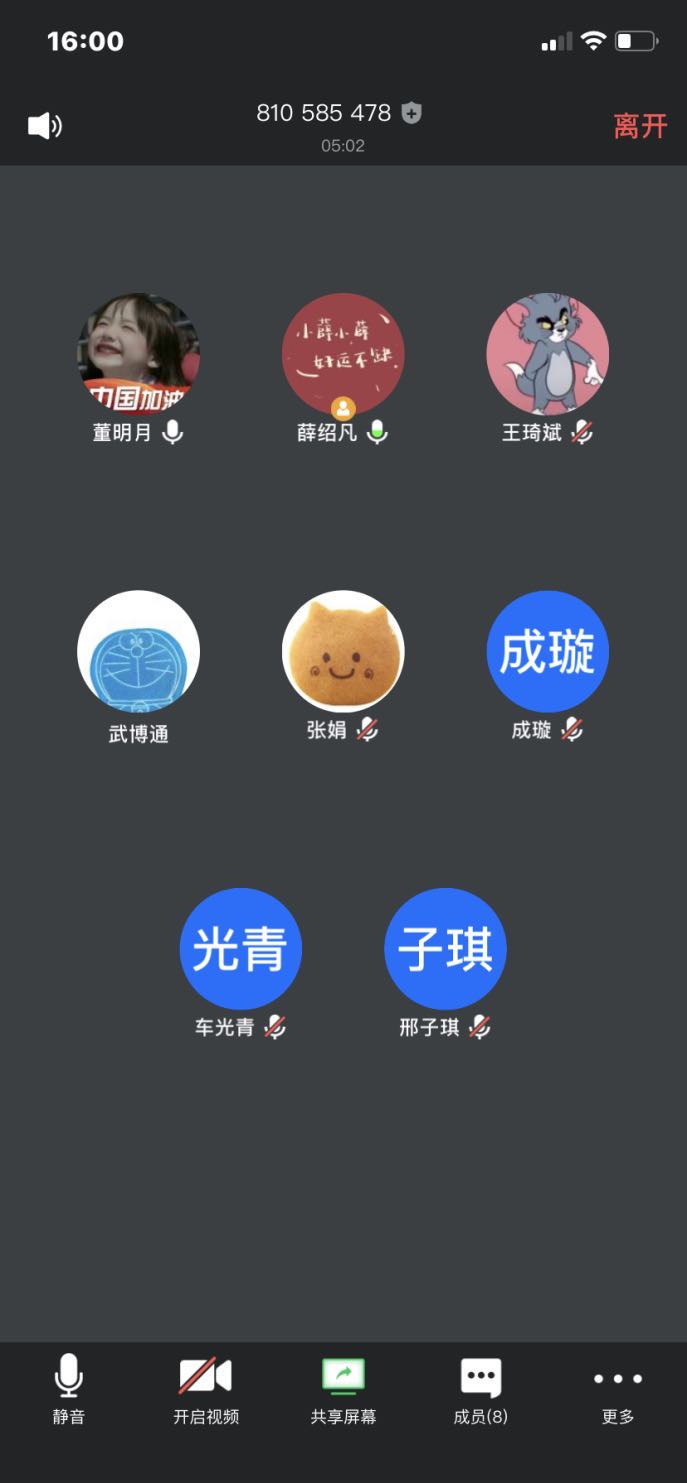Screen dimensions: 687x1483
Task: Select participant 王琦斌's avatar
Action: click(547, 354)
